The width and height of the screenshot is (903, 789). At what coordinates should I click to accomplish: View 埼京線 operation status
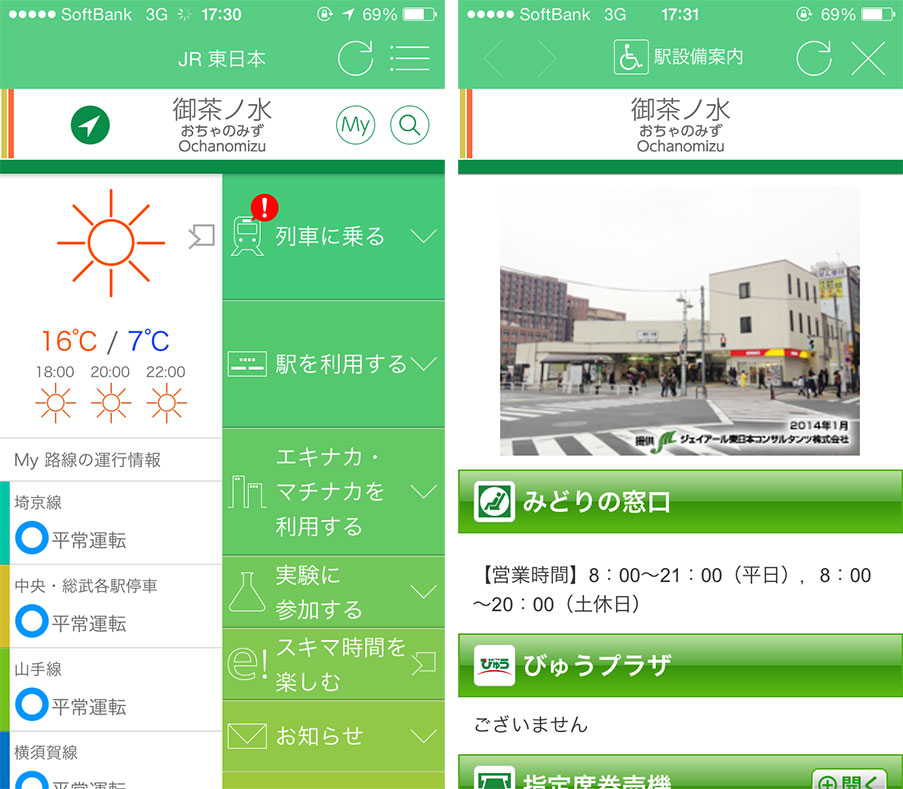tap(110, 523)
